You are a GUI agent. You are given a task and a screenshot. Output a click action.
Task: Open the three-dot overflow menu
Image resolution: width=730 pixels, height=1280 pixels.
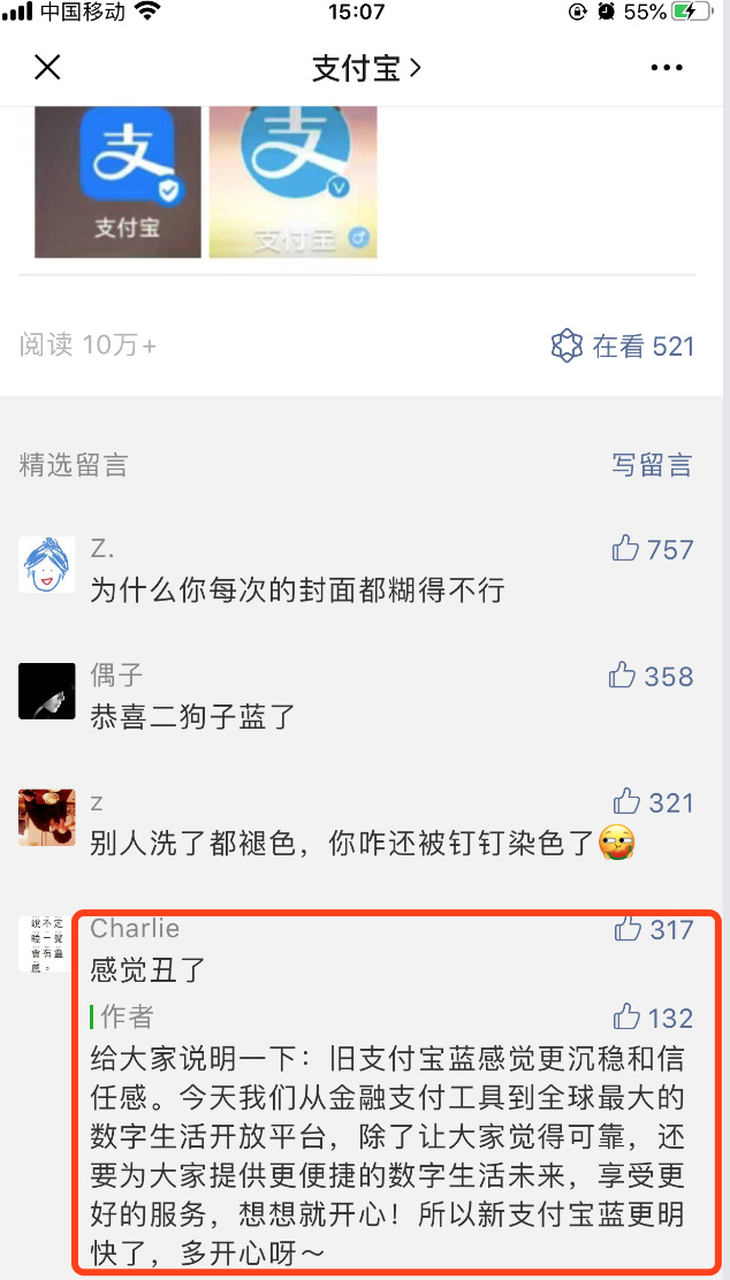click(667, 68)
